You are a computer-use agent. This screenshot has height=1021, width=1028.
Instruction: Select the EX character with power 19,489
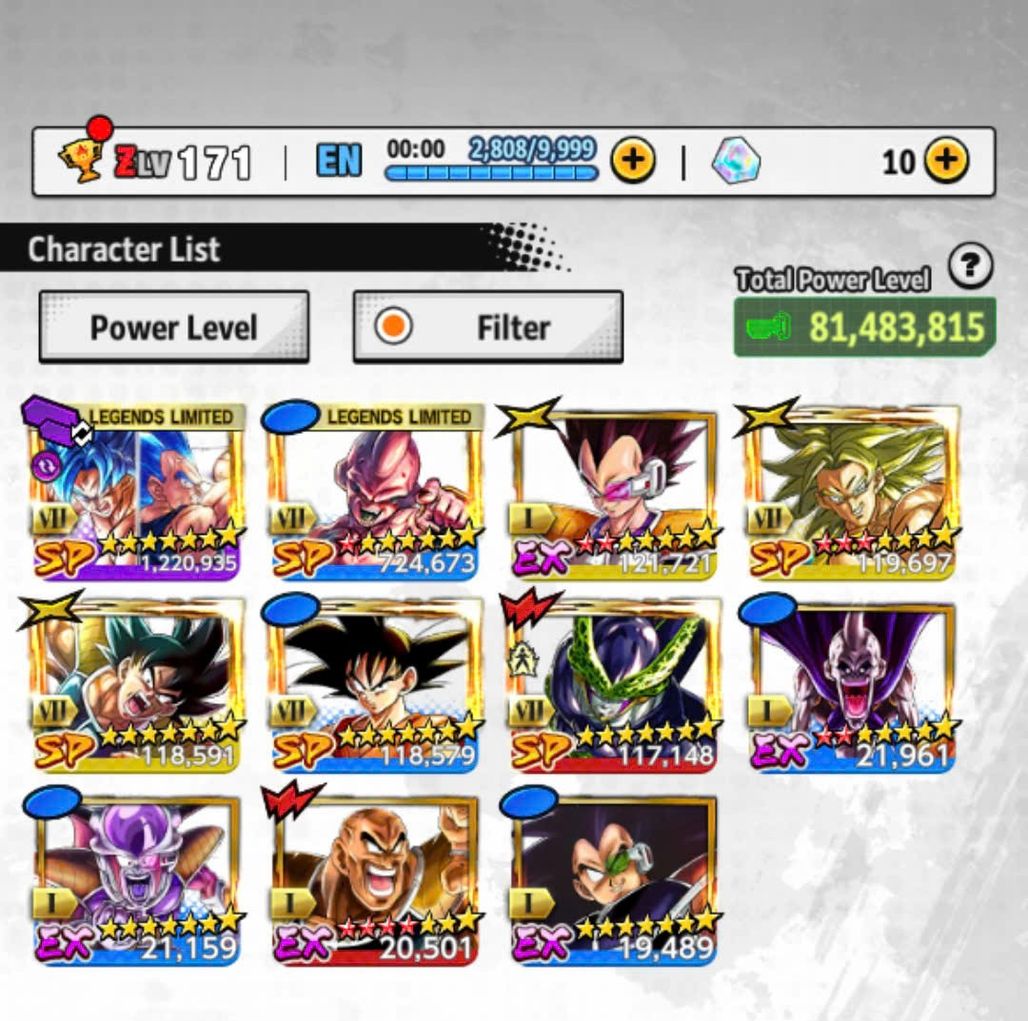coord(615,878)
